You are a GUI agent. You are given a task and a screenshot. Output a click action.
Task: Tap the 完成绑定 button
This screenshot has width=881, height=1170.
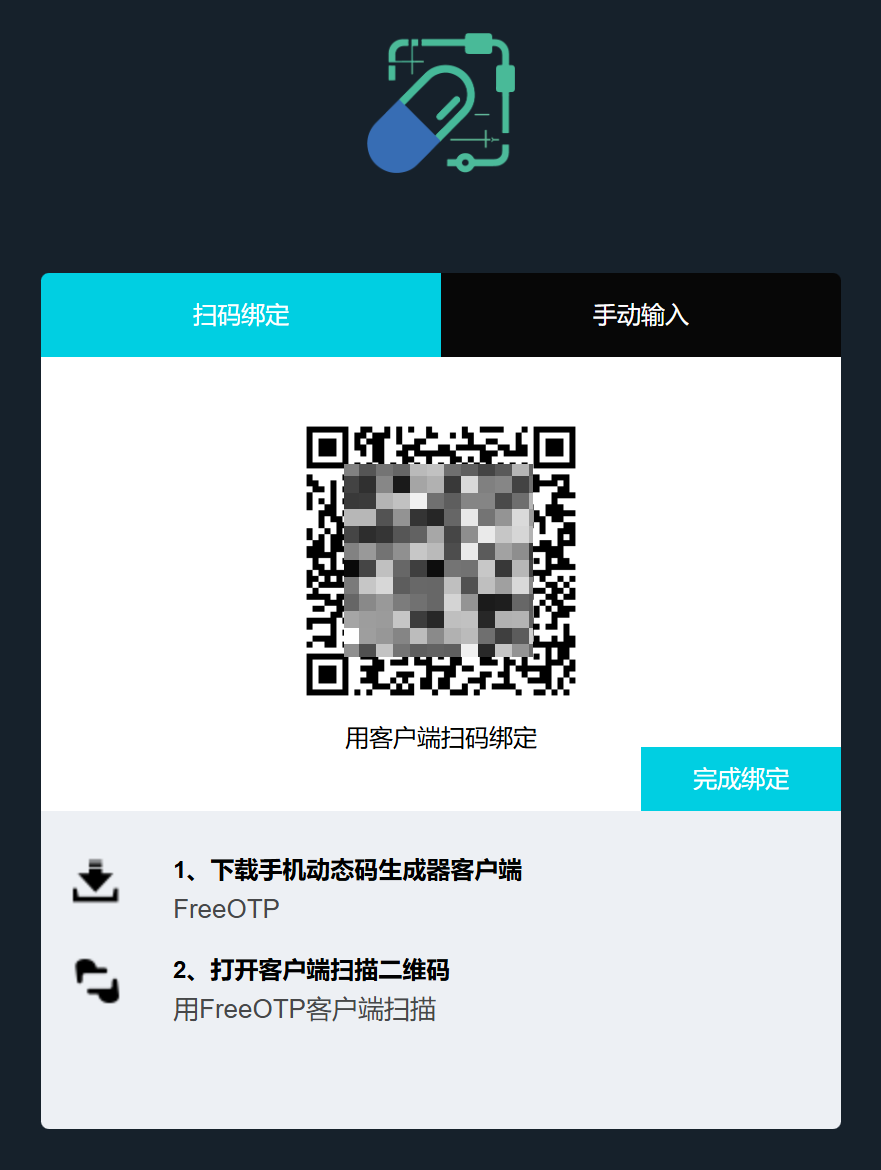pyautogui.click(x=740, y=779)
